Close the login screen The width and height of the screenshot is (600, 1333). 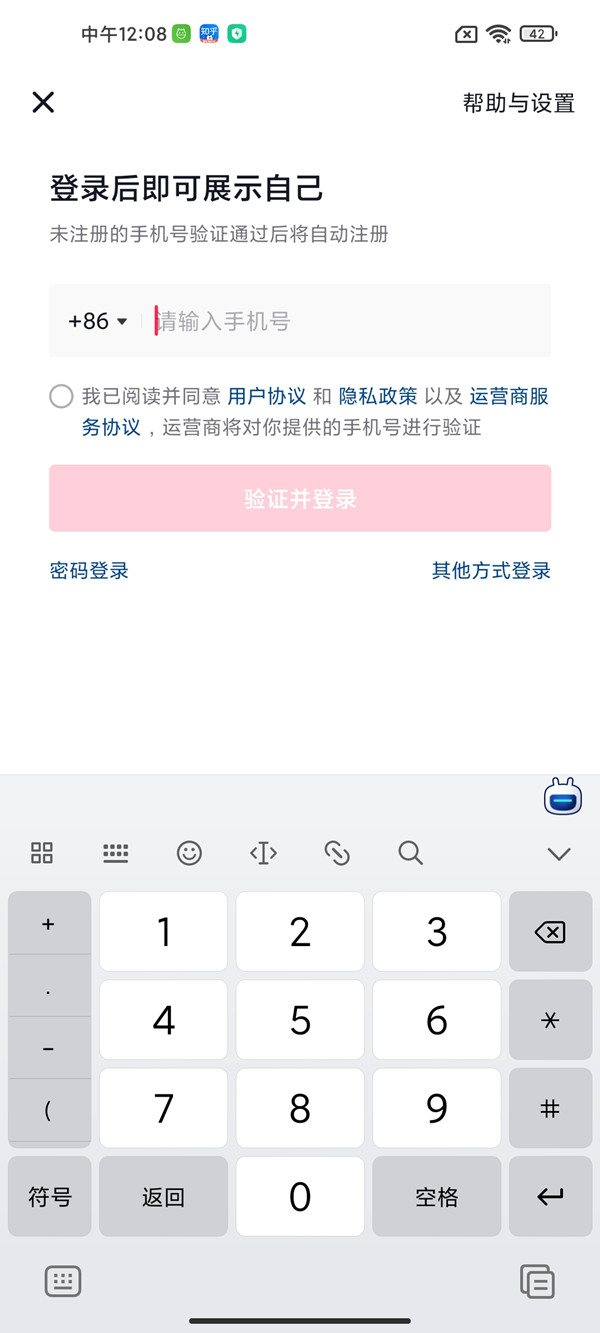pos(43,102)
